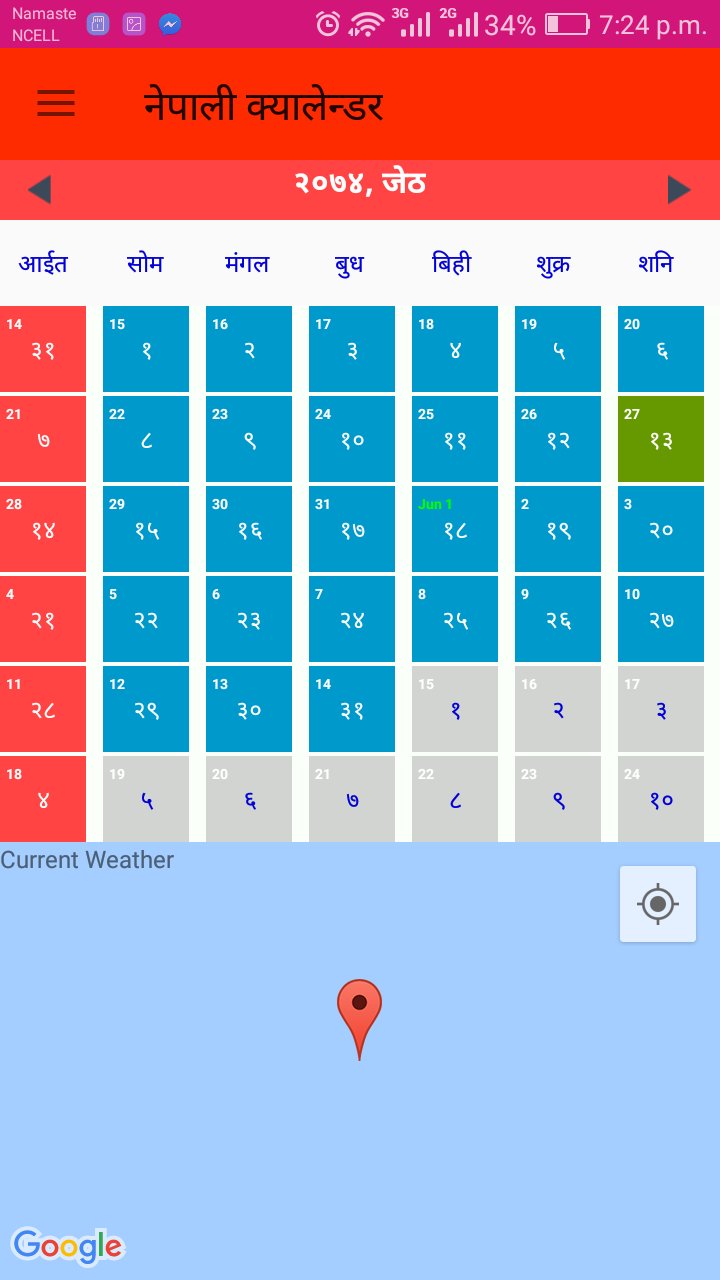Click the my-location icon on the map
The width and height of the screenshot is (720, 1280).
(658, 903)
